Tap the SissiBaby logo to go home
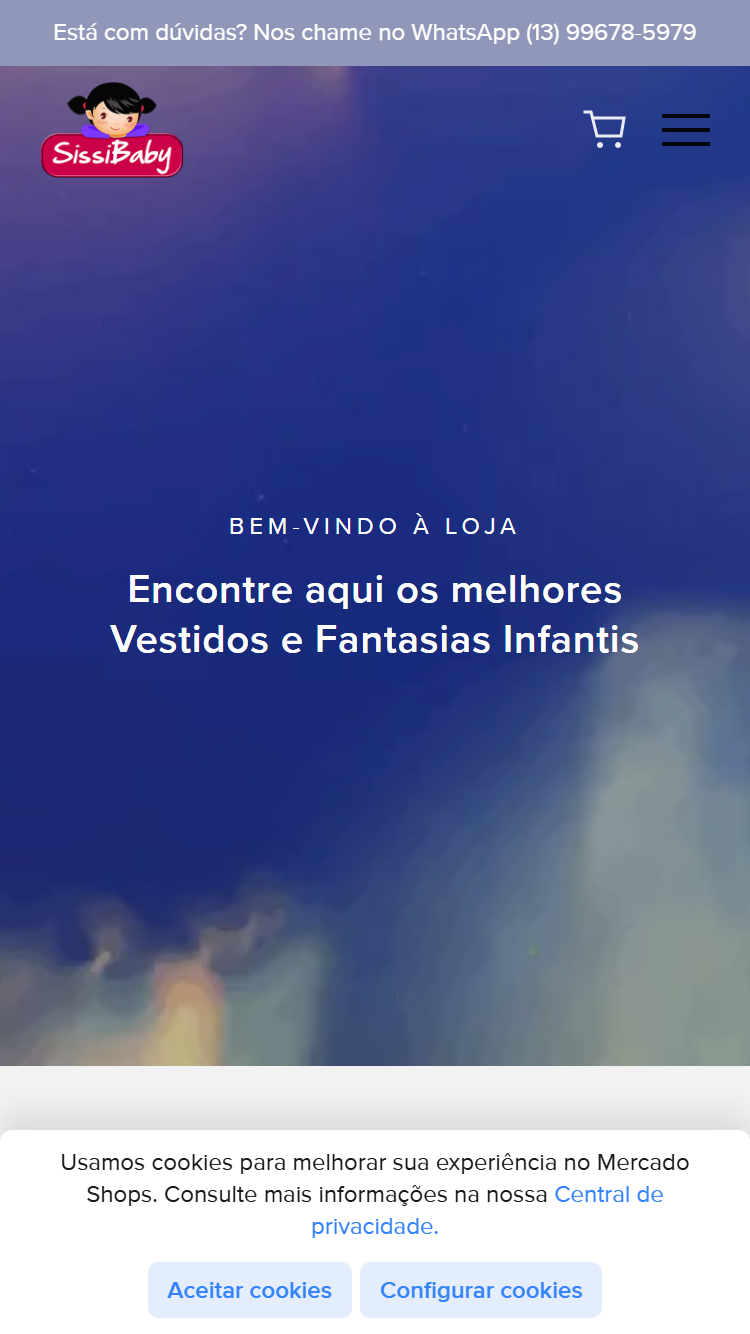The width and height of the screenshot is (750, 1334). (112, 130)
